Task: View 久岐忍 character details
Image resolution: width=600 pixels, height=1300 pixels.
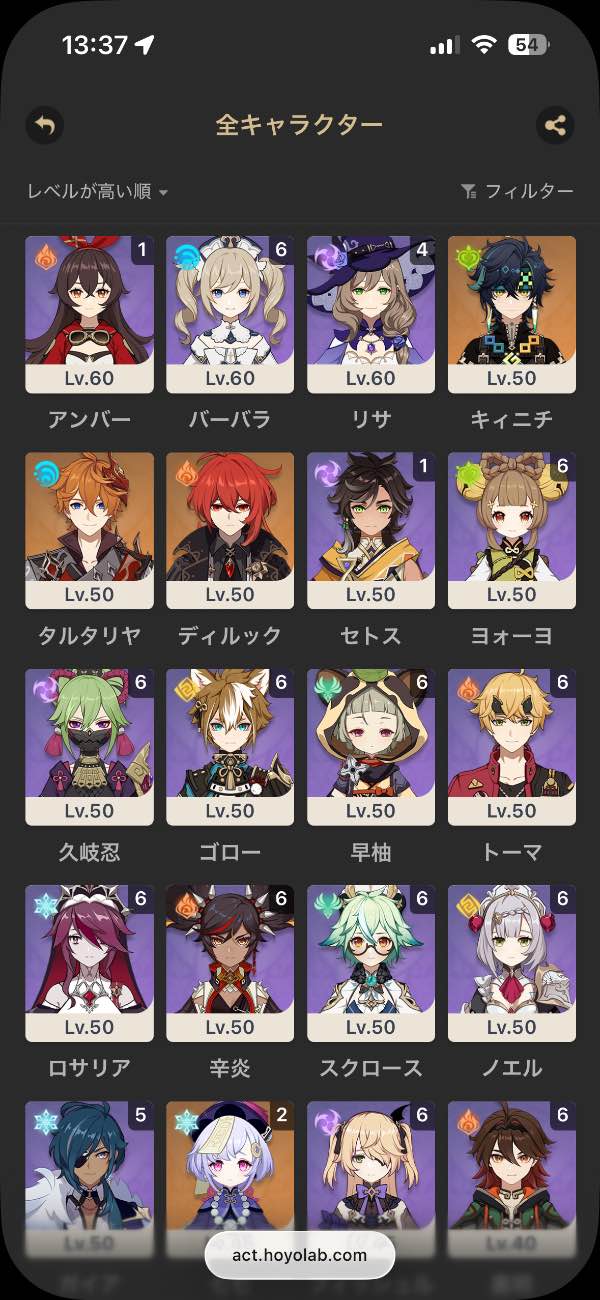Action: 89,747
